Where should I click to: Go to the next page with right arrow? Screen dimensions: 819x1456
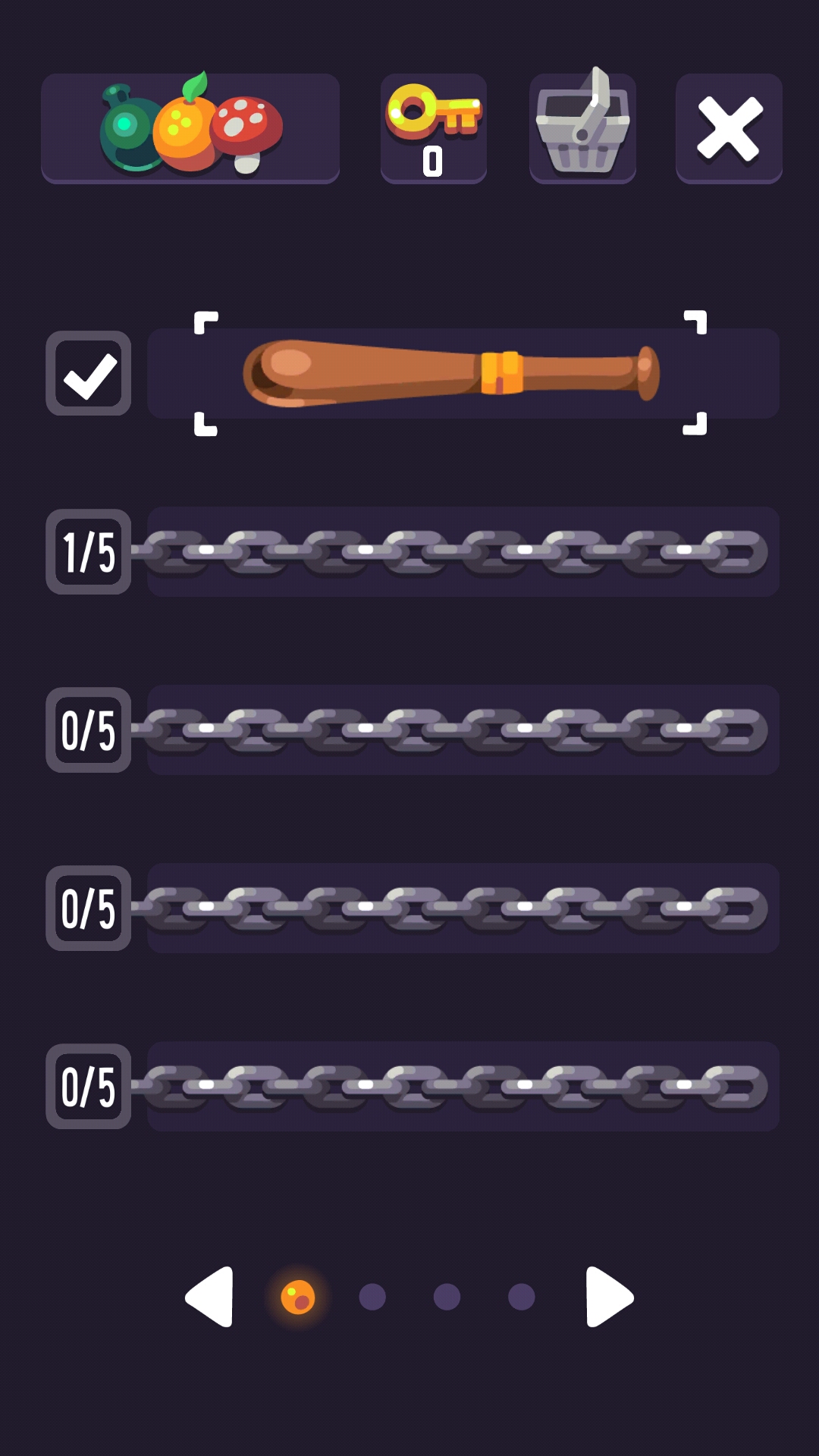[609, 1296]
